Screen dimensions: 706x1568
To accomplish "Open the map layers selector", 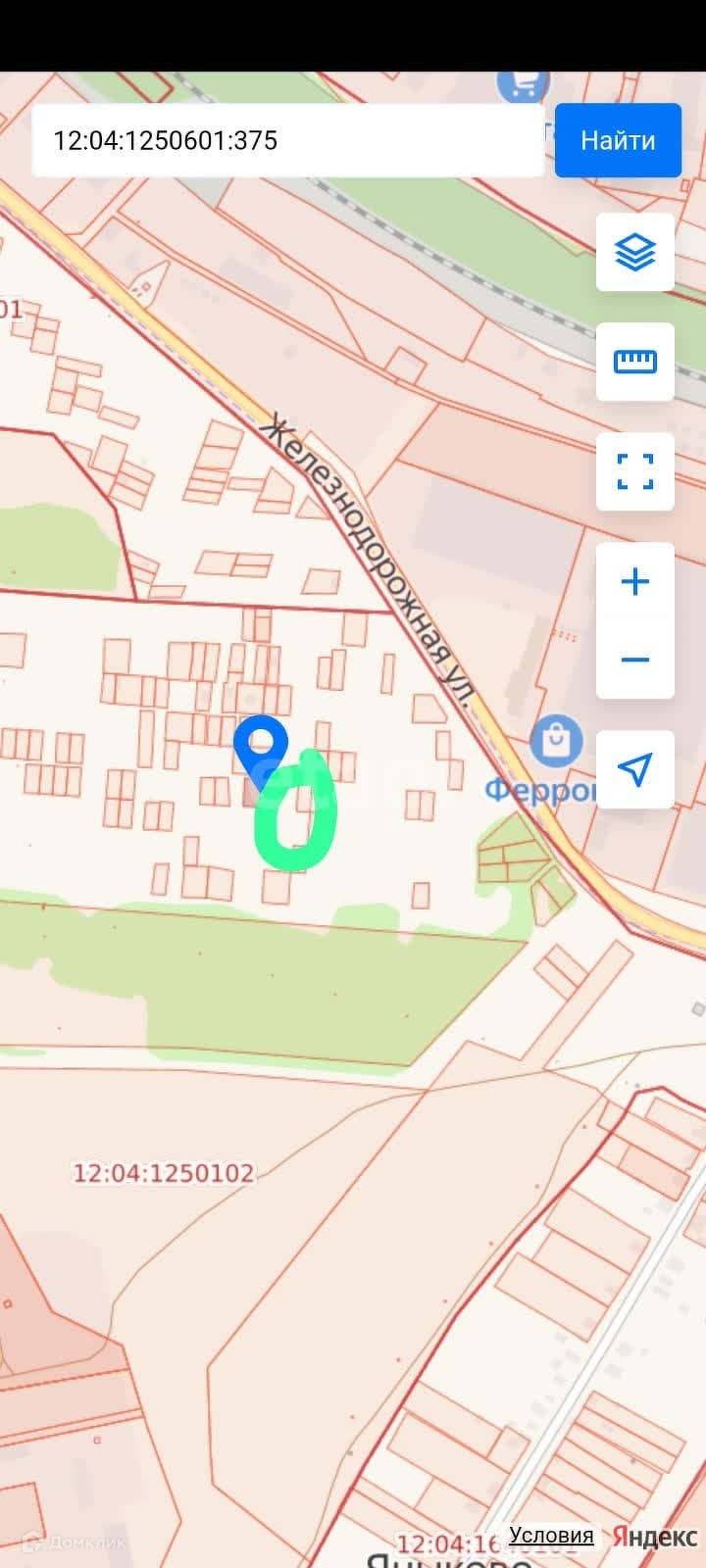I will [x=634, y=253].
